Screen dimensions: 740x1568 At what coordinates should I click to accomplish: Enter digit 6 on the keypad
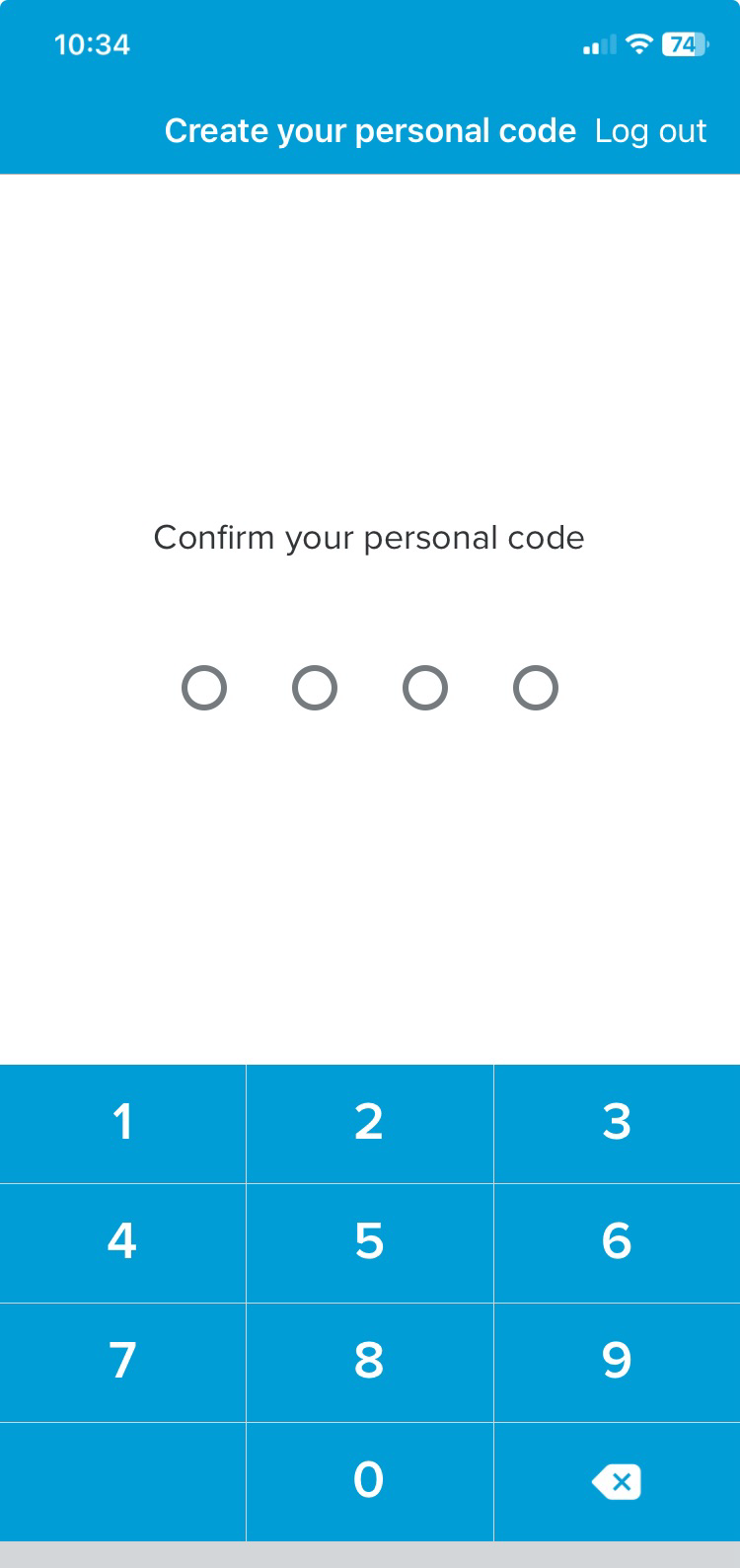click(x=618, y=1243)
